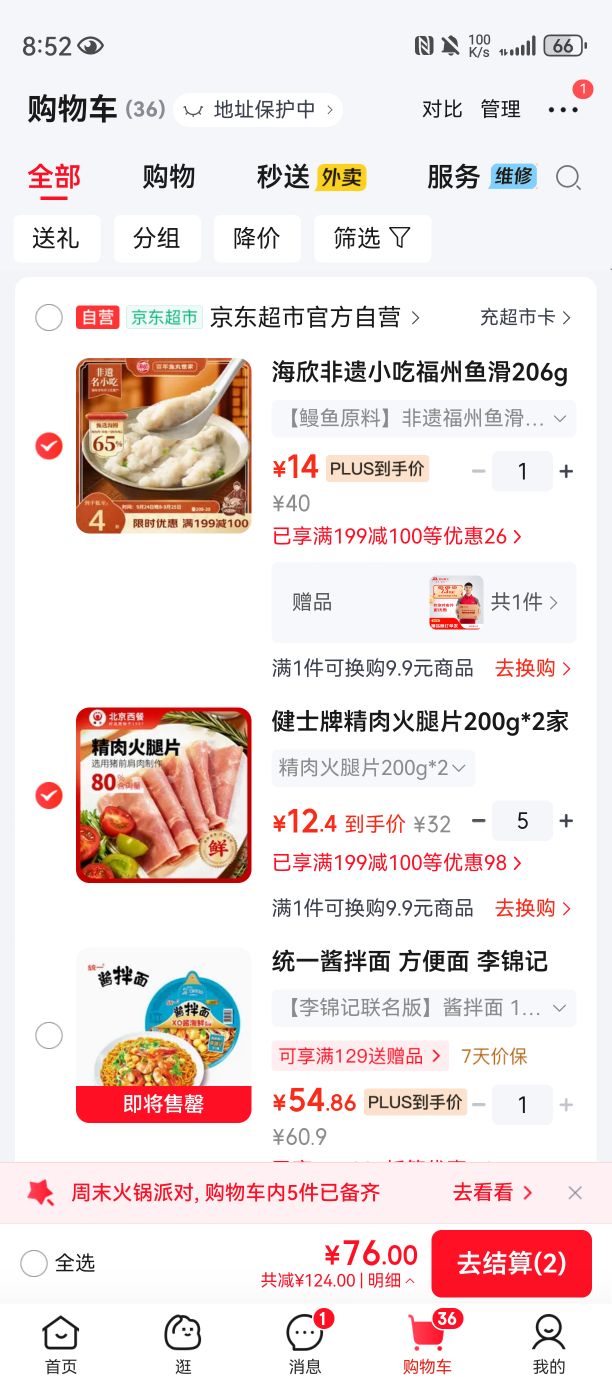Increase quantity of 健士牌精肉火腿片
This screenshot has width=612, height=1388.
click(566, 821)
